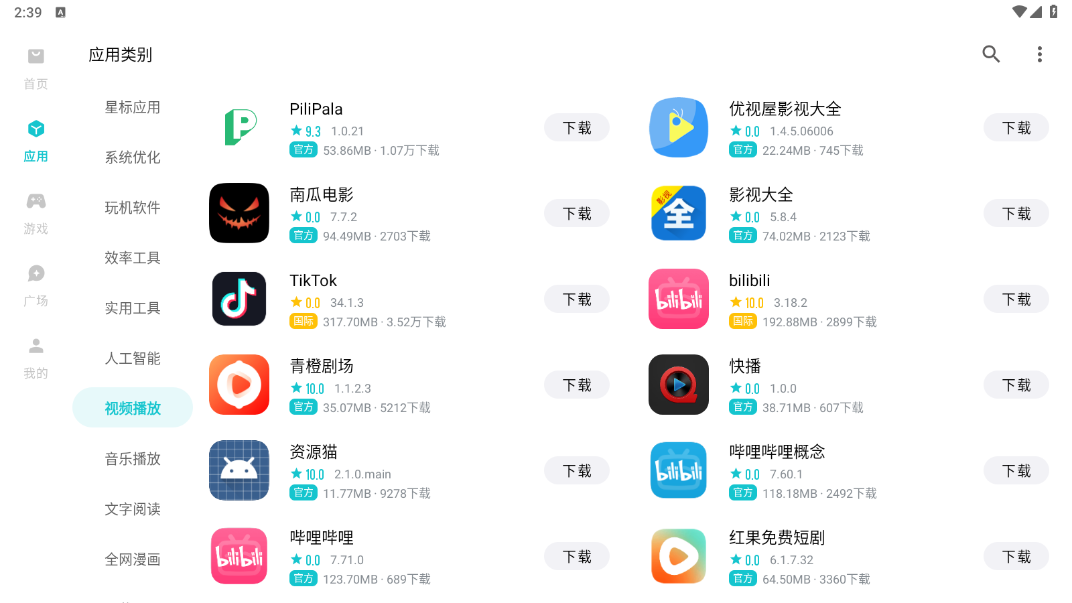Open the search icon in the top bar
The image size is (1072, 603).
click(x=991, y=54)
